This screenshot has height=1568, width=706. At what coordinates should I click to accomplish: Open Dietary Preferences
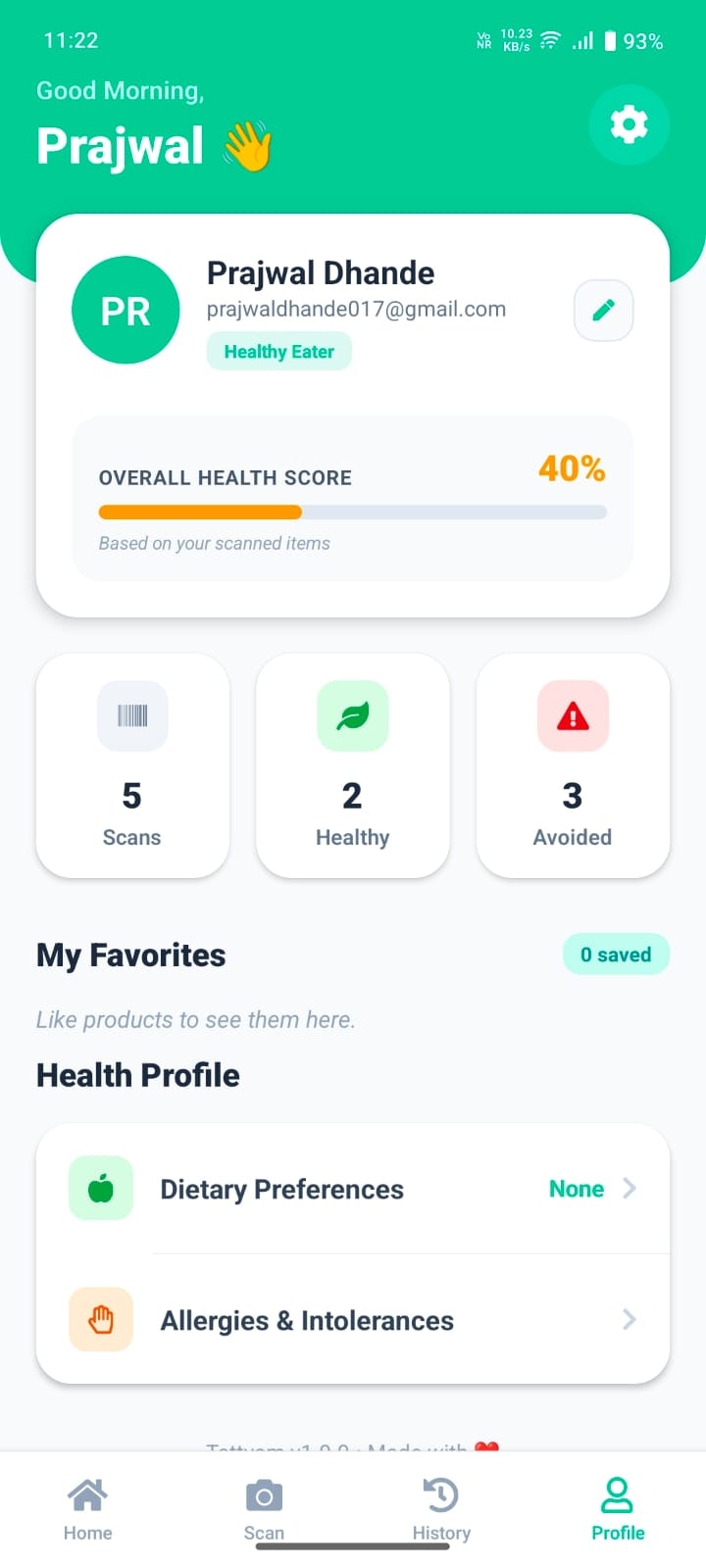pos(353,1189)
